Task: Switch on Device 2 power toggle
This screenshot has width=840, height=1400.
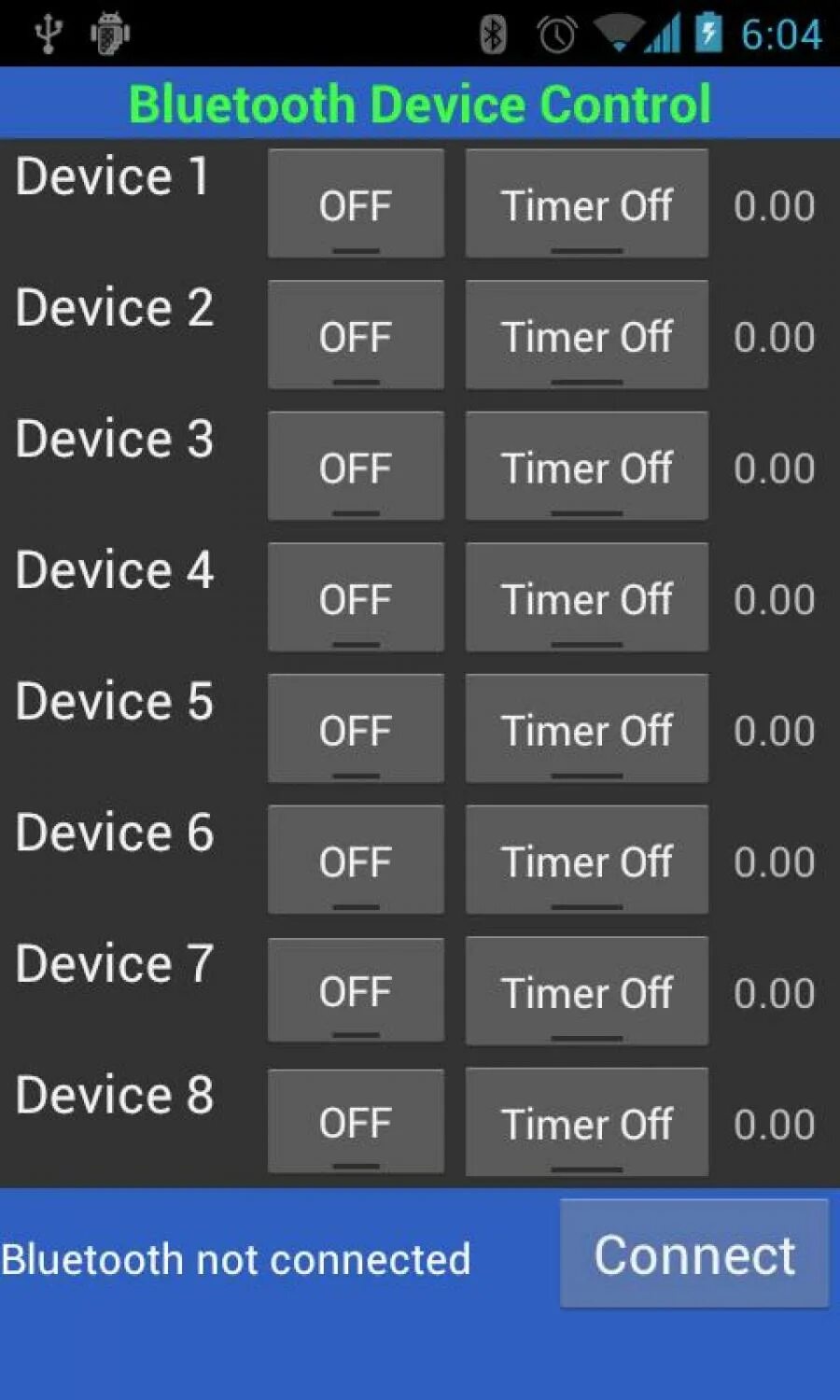Action: (x=356, y=335)
